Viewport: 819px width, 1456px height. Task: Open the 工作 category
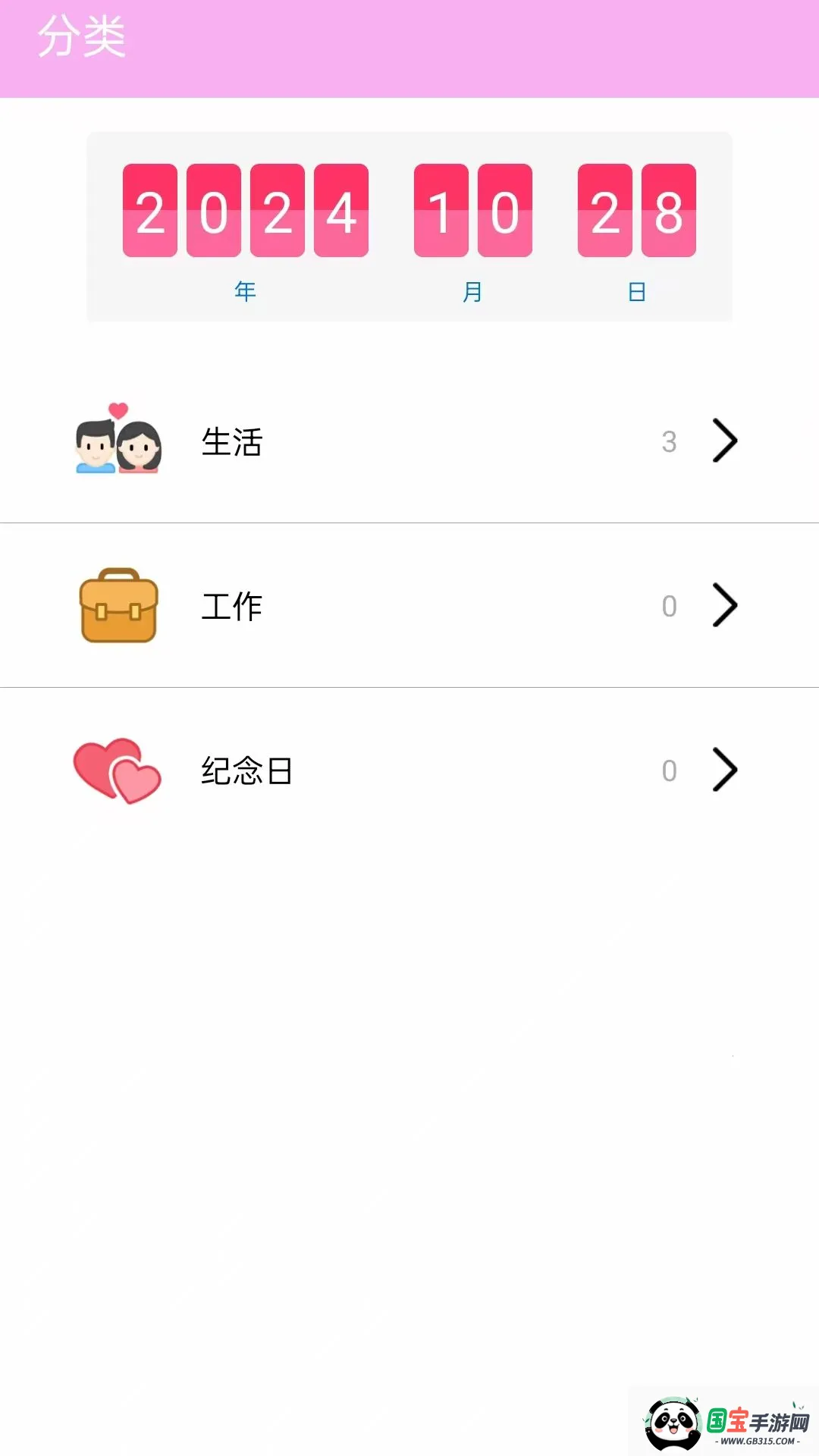click(409, 606)
